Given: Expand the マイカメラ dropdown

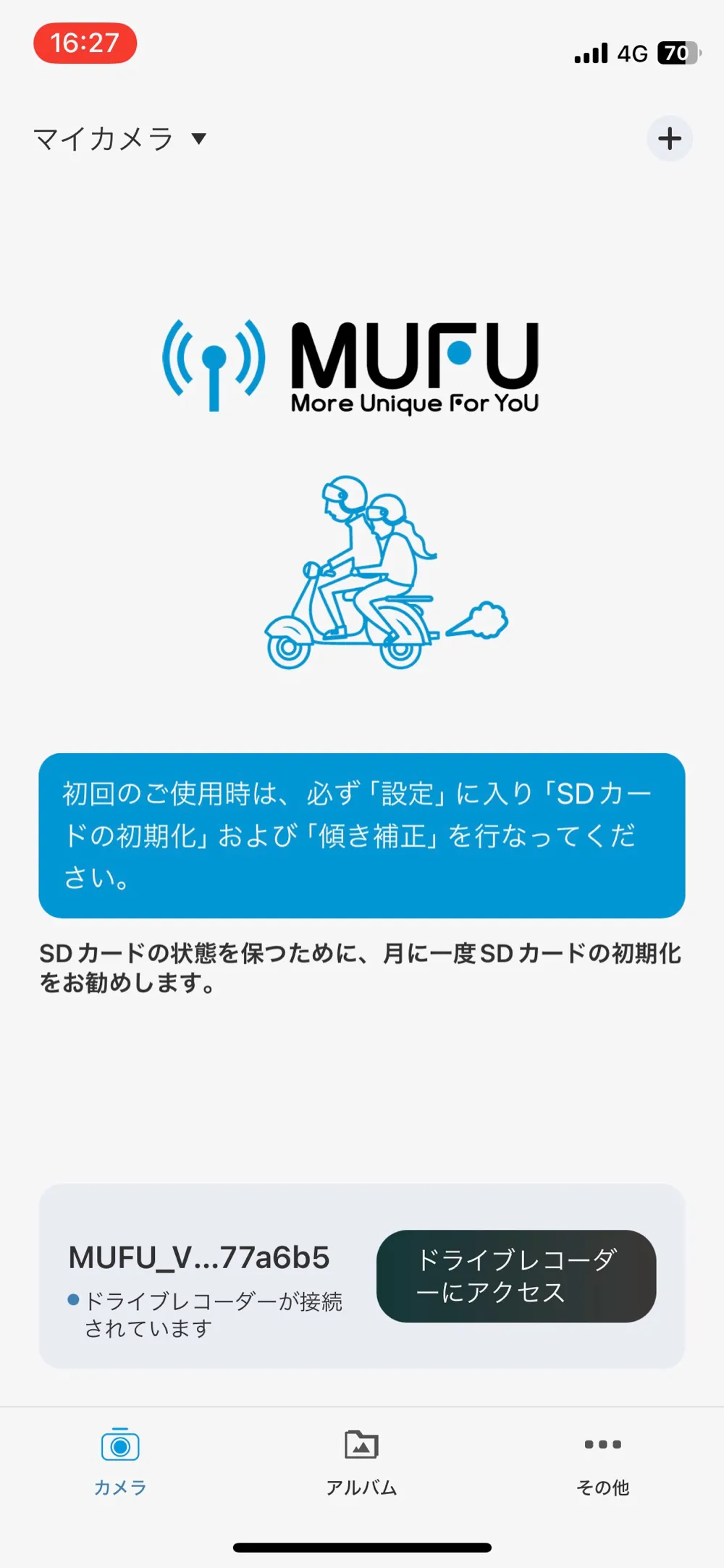Looking at the screenshot, I should [120, 138].
